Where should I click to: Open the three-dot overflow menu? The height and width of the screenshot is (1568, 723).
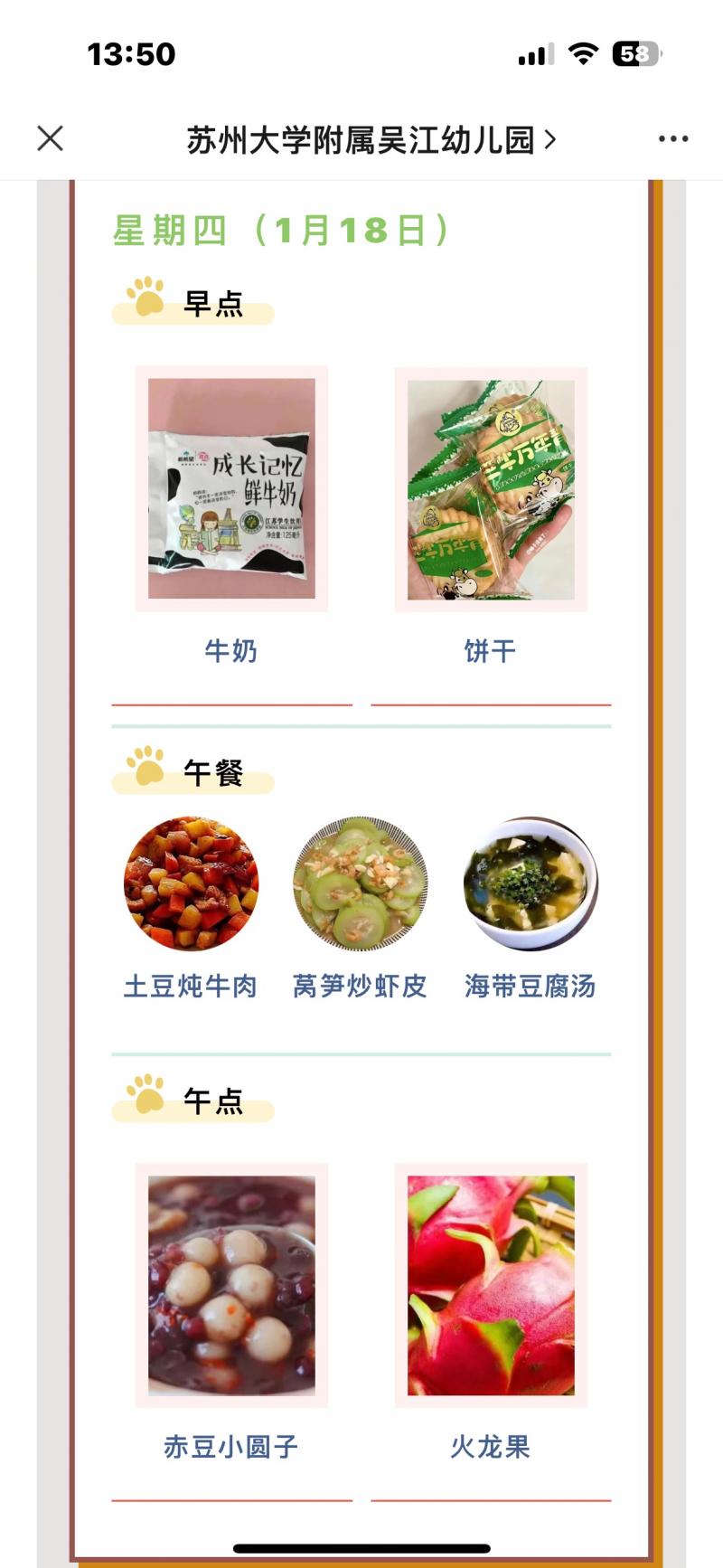click(x=672, y=139)
